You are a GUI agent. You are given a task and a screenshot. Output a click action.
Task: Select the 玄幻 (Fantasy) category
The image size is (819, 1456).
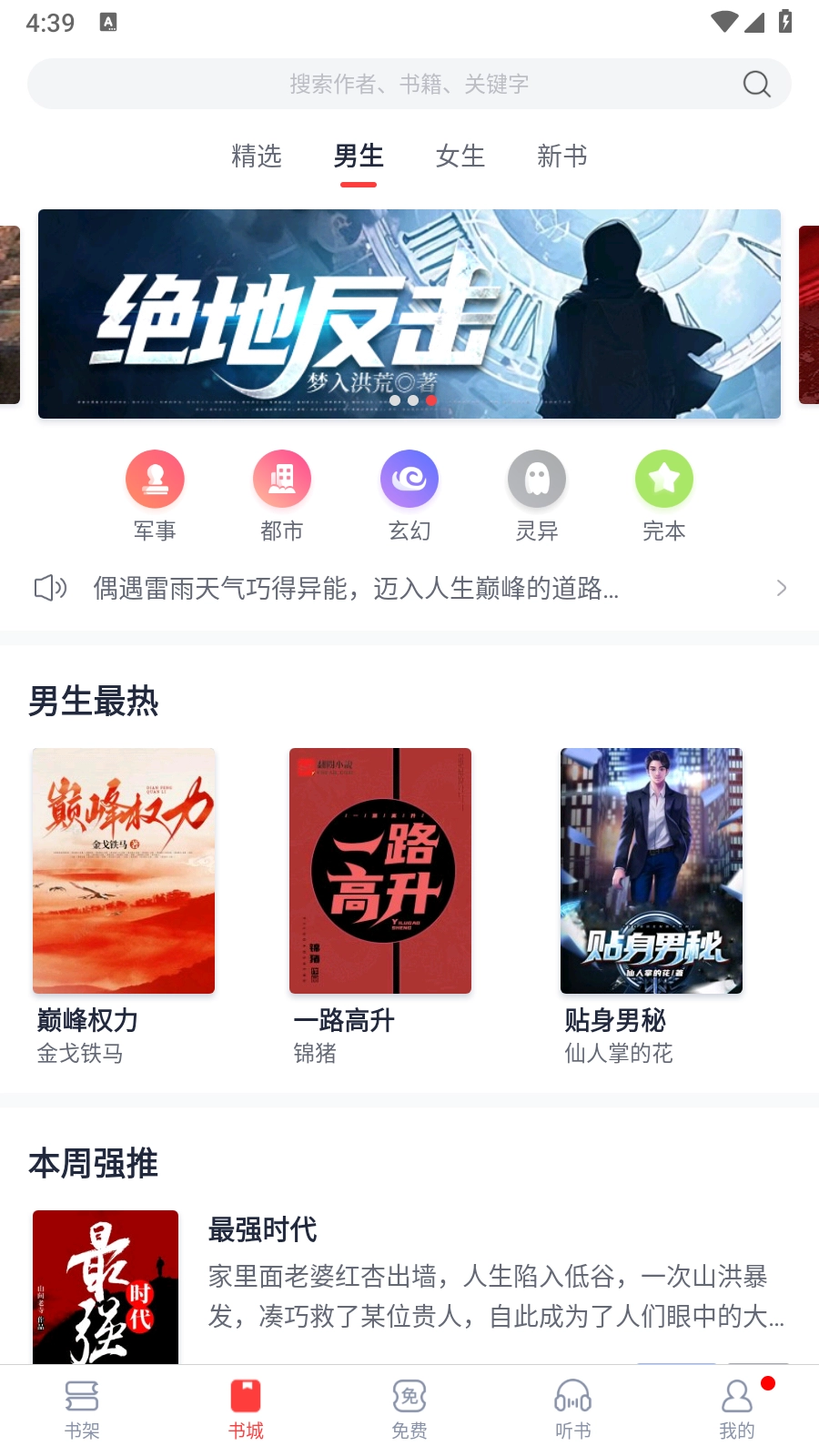click(x=409, y=494)
